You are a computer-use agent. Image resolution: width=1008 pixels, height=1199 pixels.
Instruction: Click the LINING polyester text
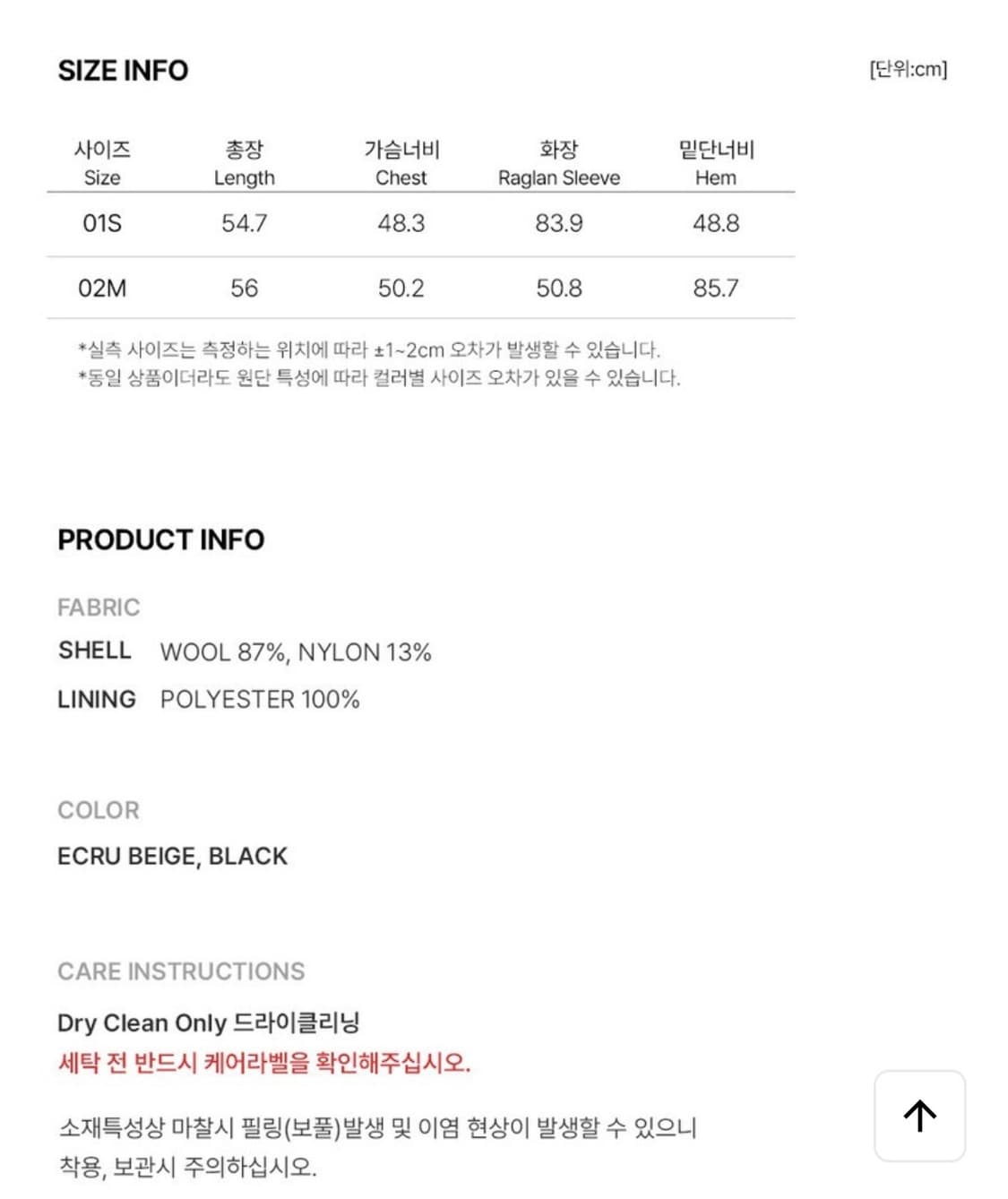click(259, 699)
